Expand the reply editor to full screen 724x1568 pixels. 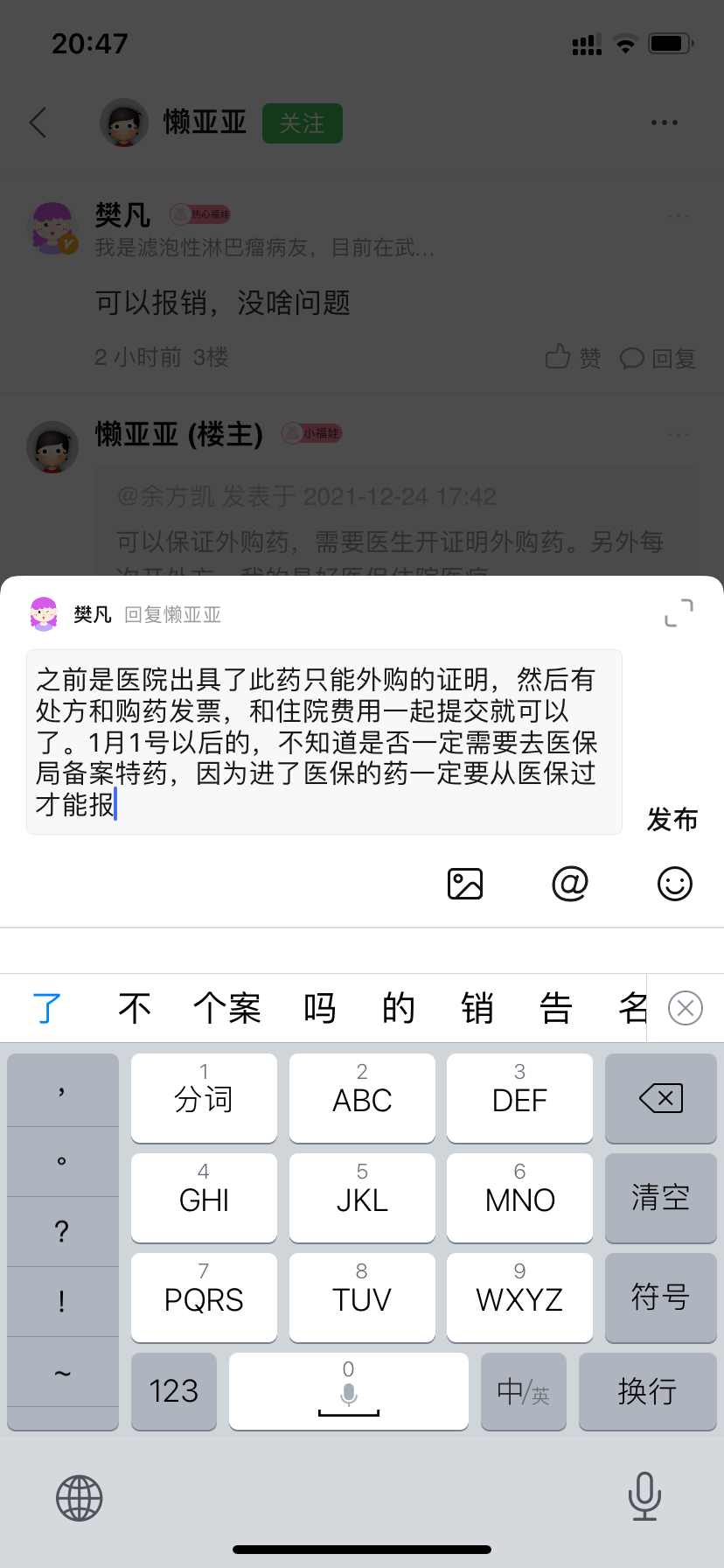679,612
